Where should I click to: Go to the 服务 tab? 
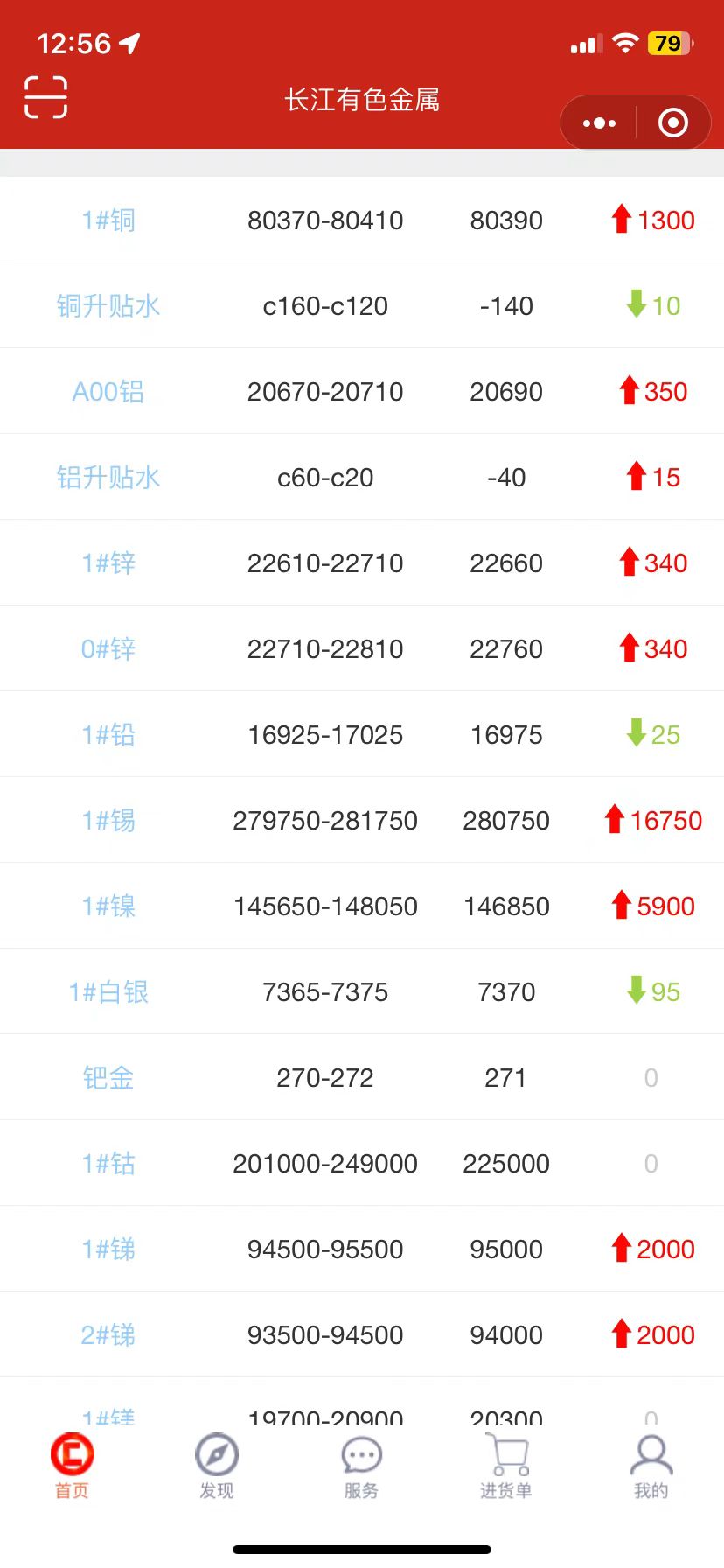click(361, 1465)
